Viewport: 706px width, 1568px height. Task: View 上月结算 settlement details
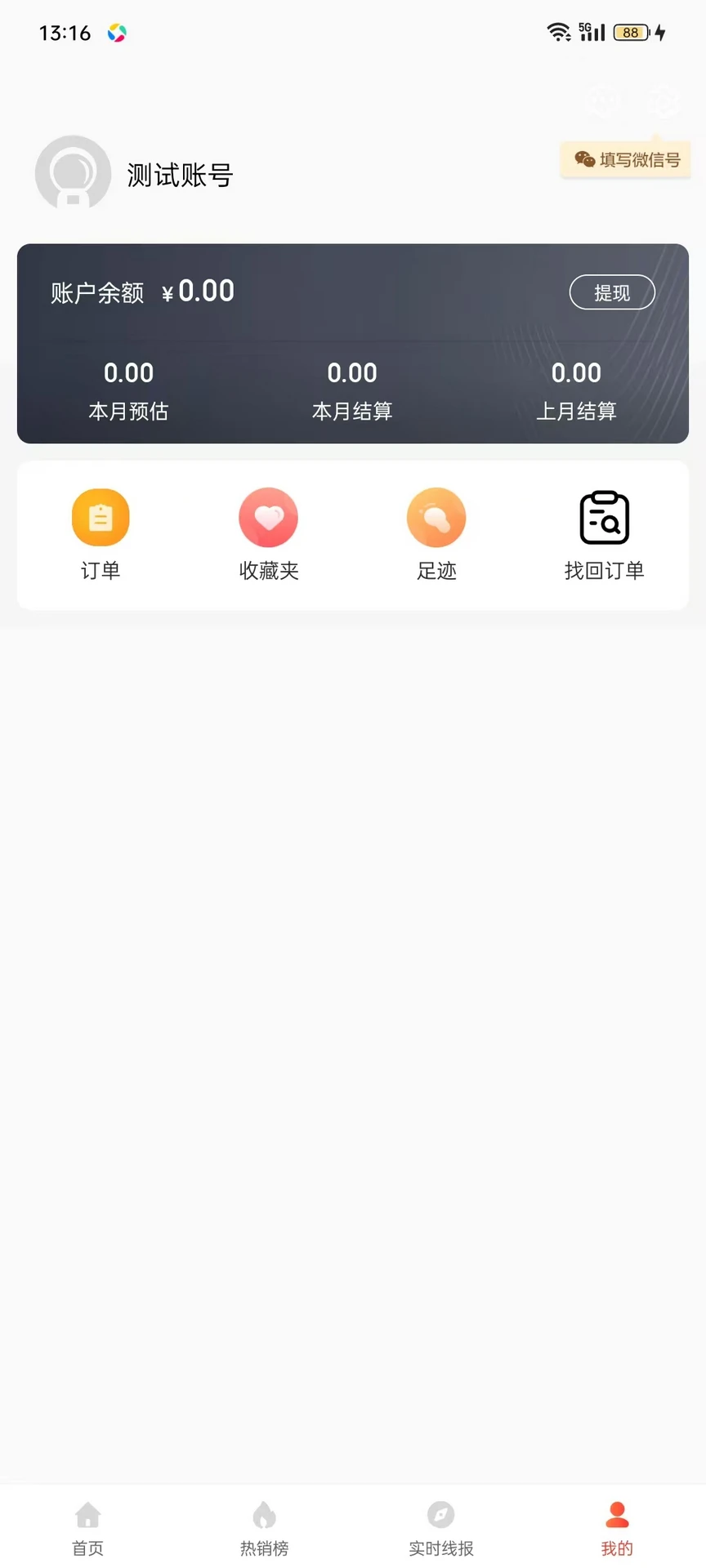click(576, 391)
